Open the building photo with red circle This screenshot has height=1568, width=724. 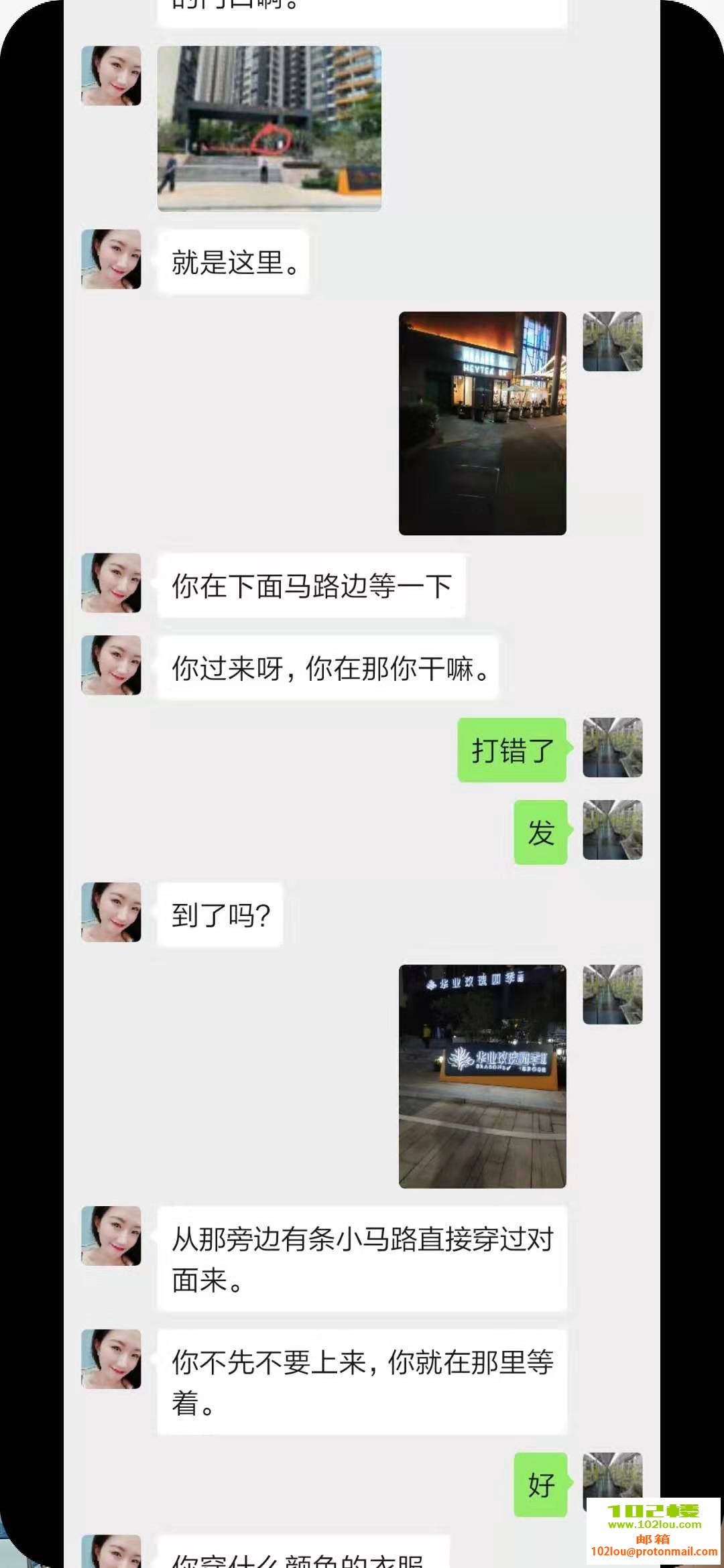click(x=268, y=127)
